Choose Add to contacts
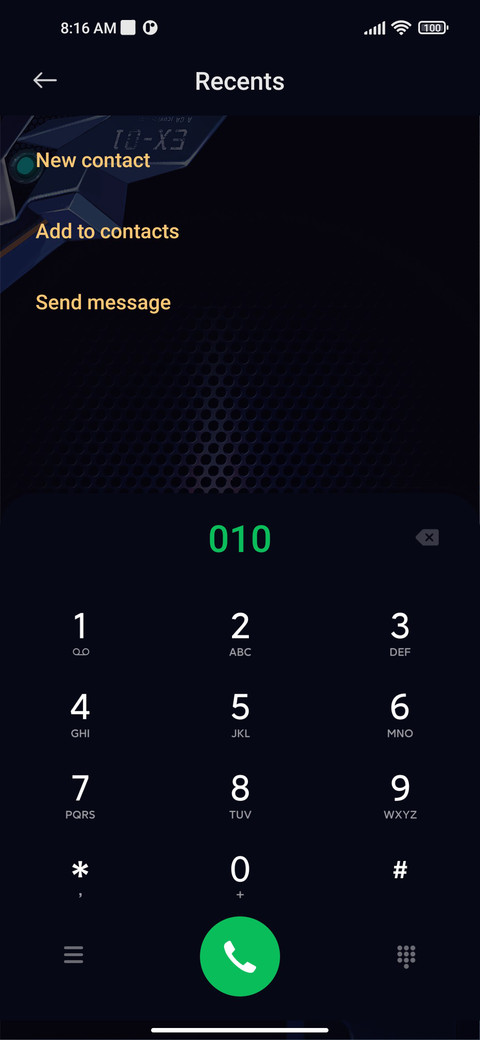 (x=107, y=231)
